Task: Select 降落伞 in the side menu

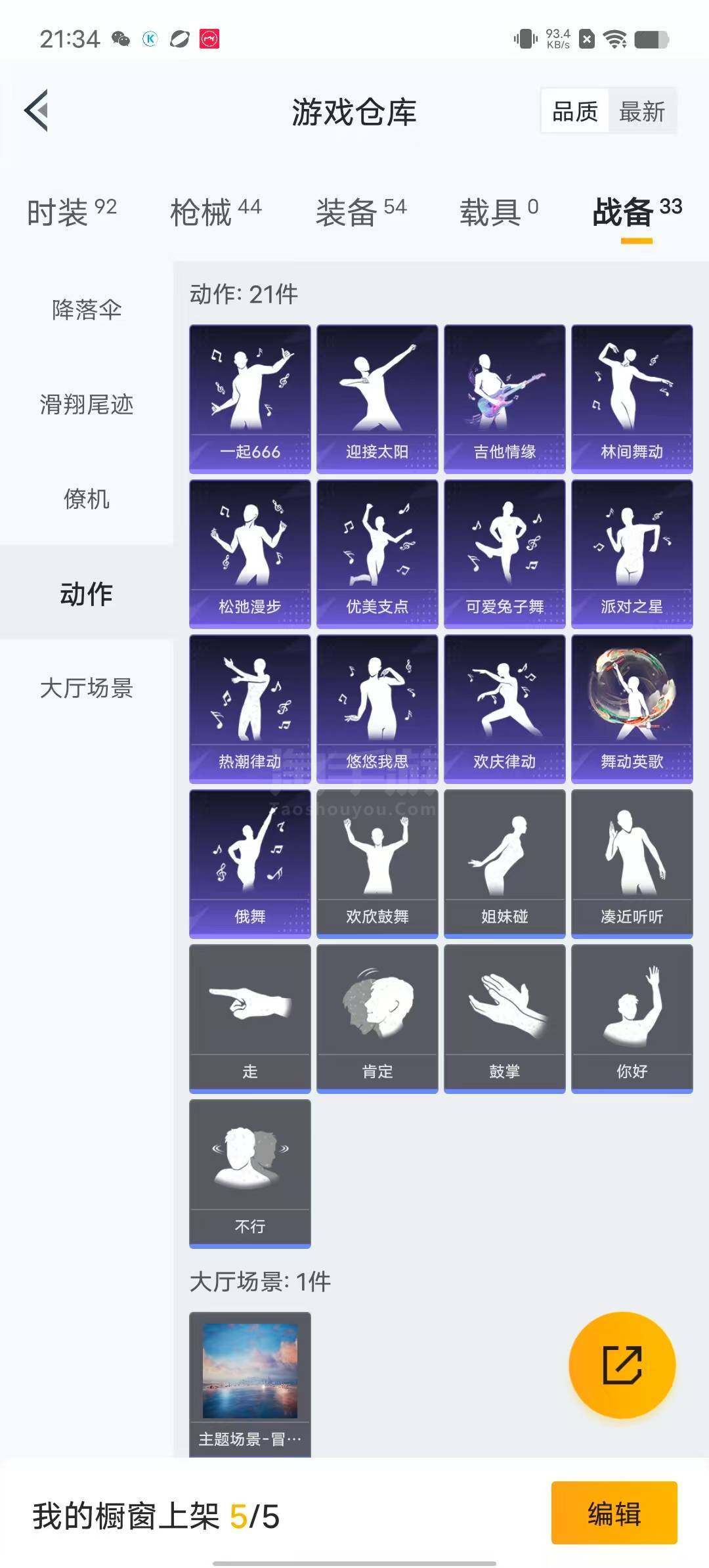Action: [87, 309]
